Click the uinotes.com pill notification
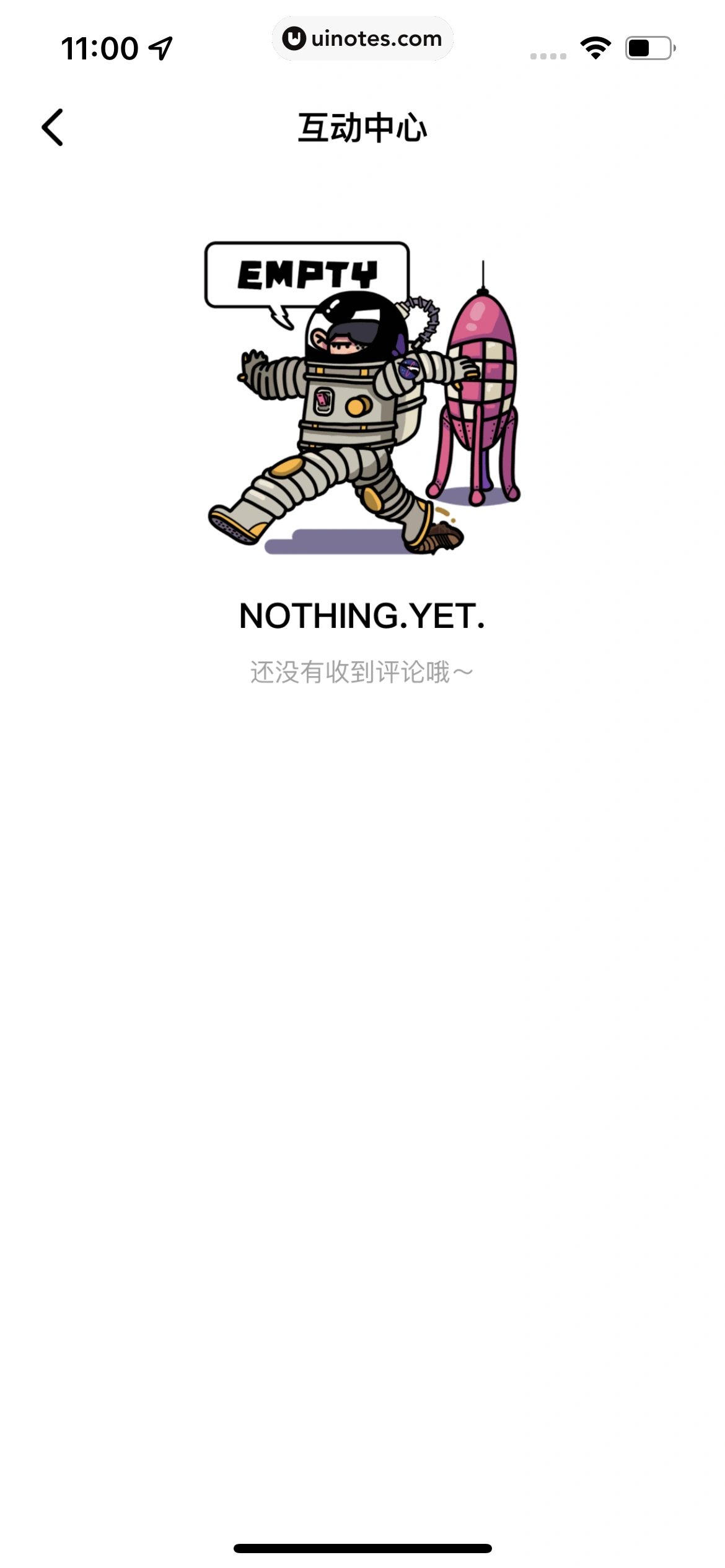The width and height of the screenshot is (725, 1568). (362, 38)
